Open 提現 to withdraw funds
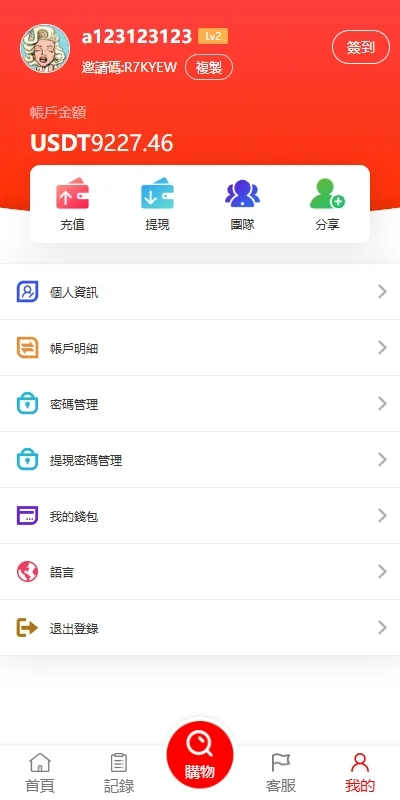 pos(157,204)
